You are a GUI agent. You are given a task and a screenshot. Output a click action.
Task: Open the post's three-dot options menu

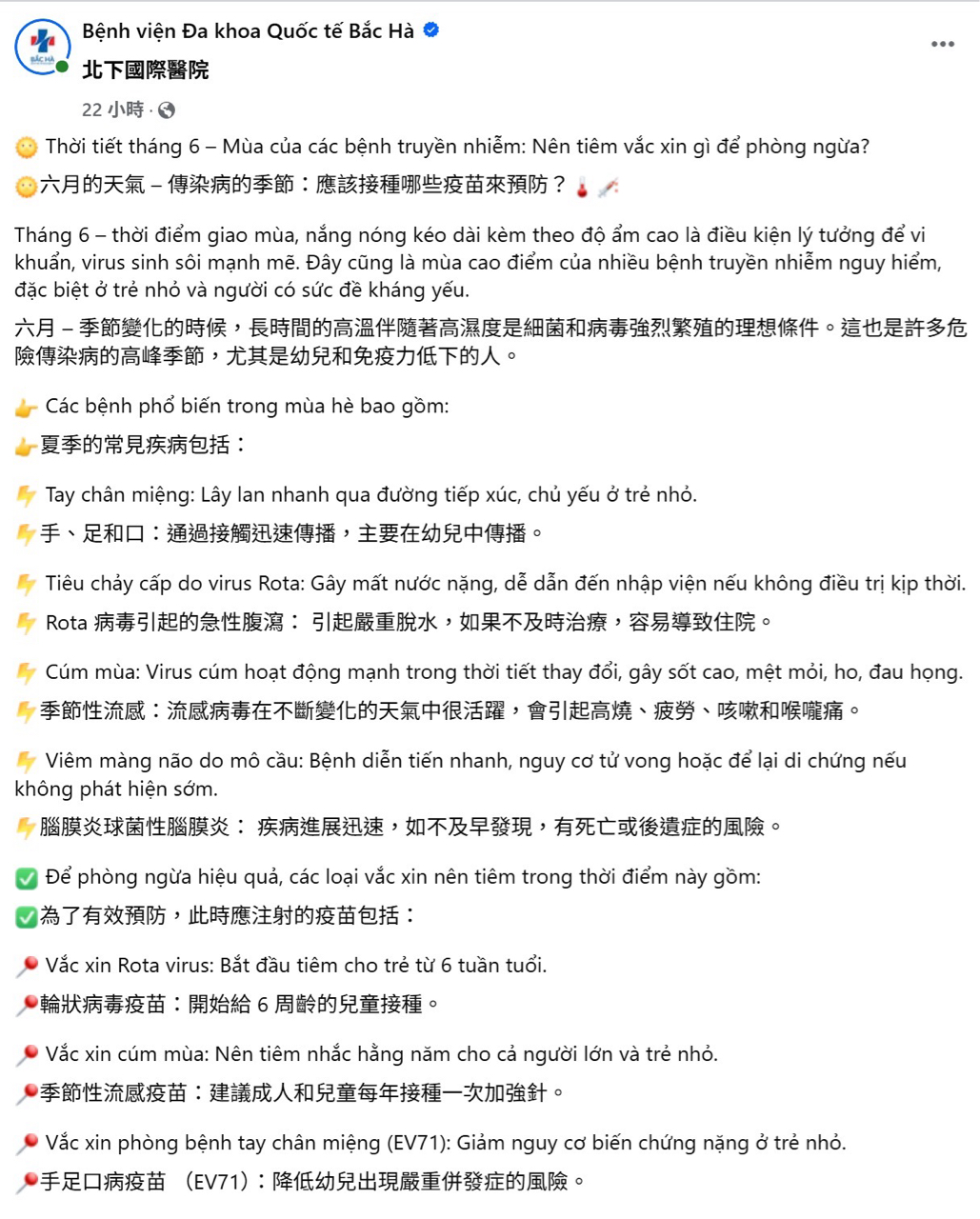pyautogui.click(x=942, y=45)
